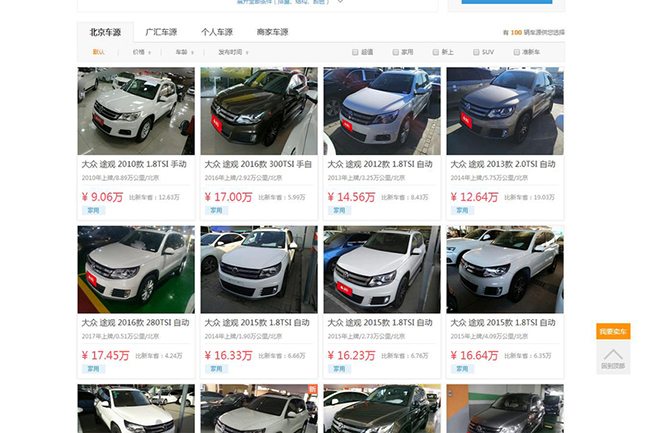Switch to the 广汇车源 tab
The image size is (650, 433).
(161, 32)
